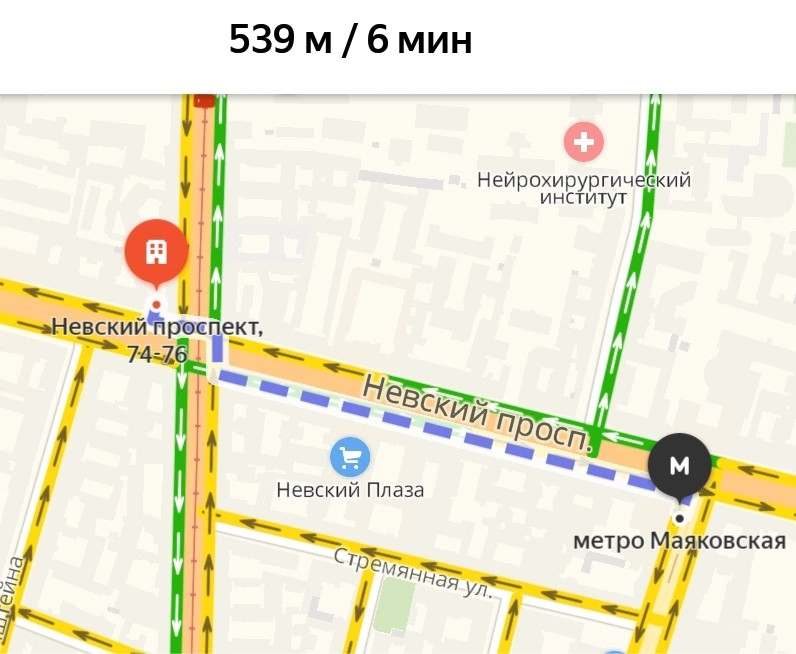Select the Нейрохирургический институт medical marker

click(x=583, y=143)
